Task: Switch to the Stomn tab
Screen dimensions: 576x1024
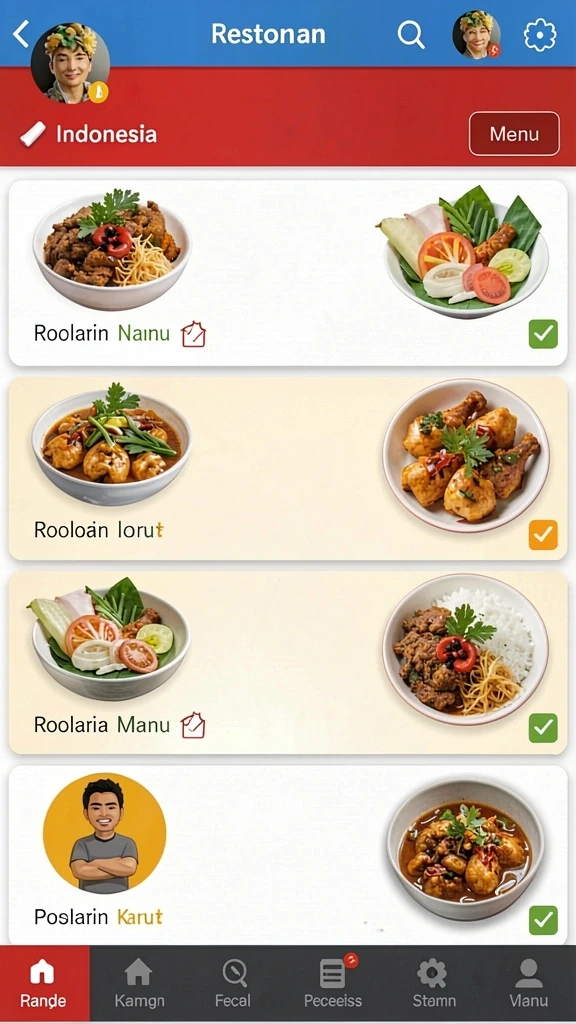Action: (x=431, y=984)
